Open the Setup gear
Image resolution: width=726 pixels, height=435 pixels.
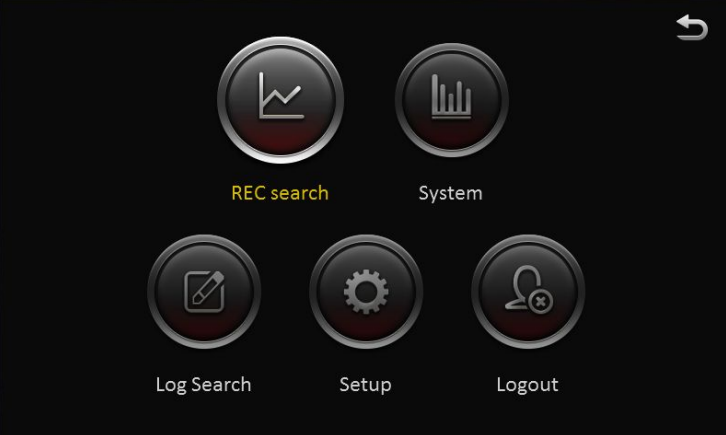click(x=365, y=292)
